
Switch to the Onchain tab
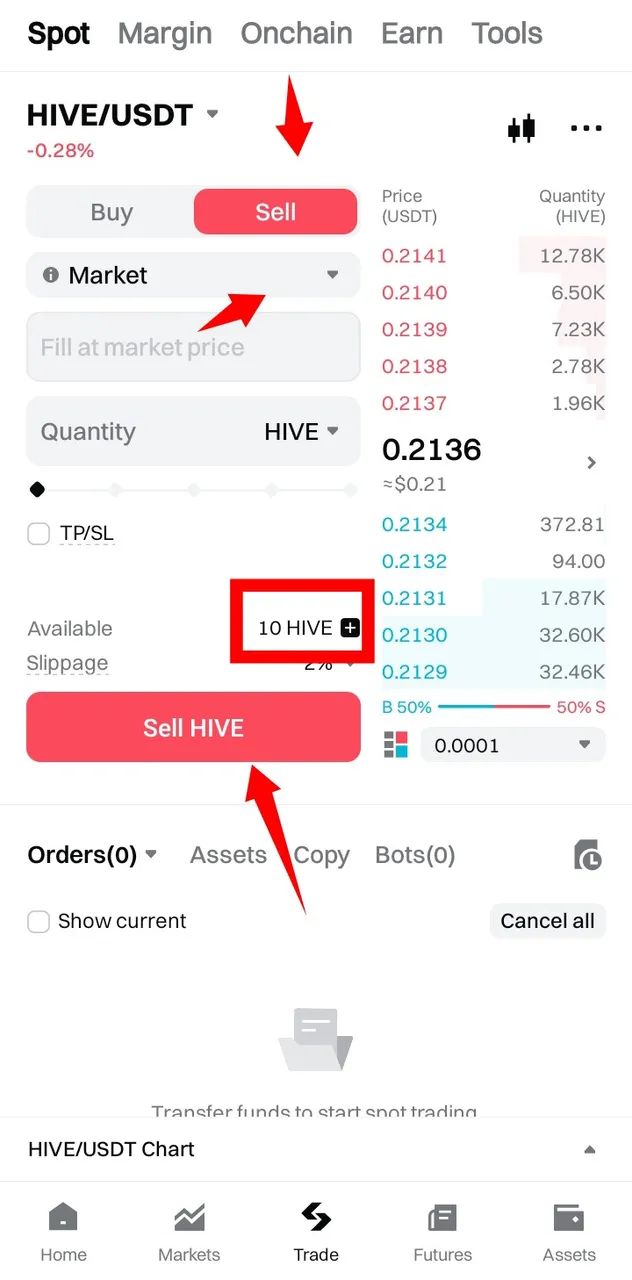(x=296, y=33)
